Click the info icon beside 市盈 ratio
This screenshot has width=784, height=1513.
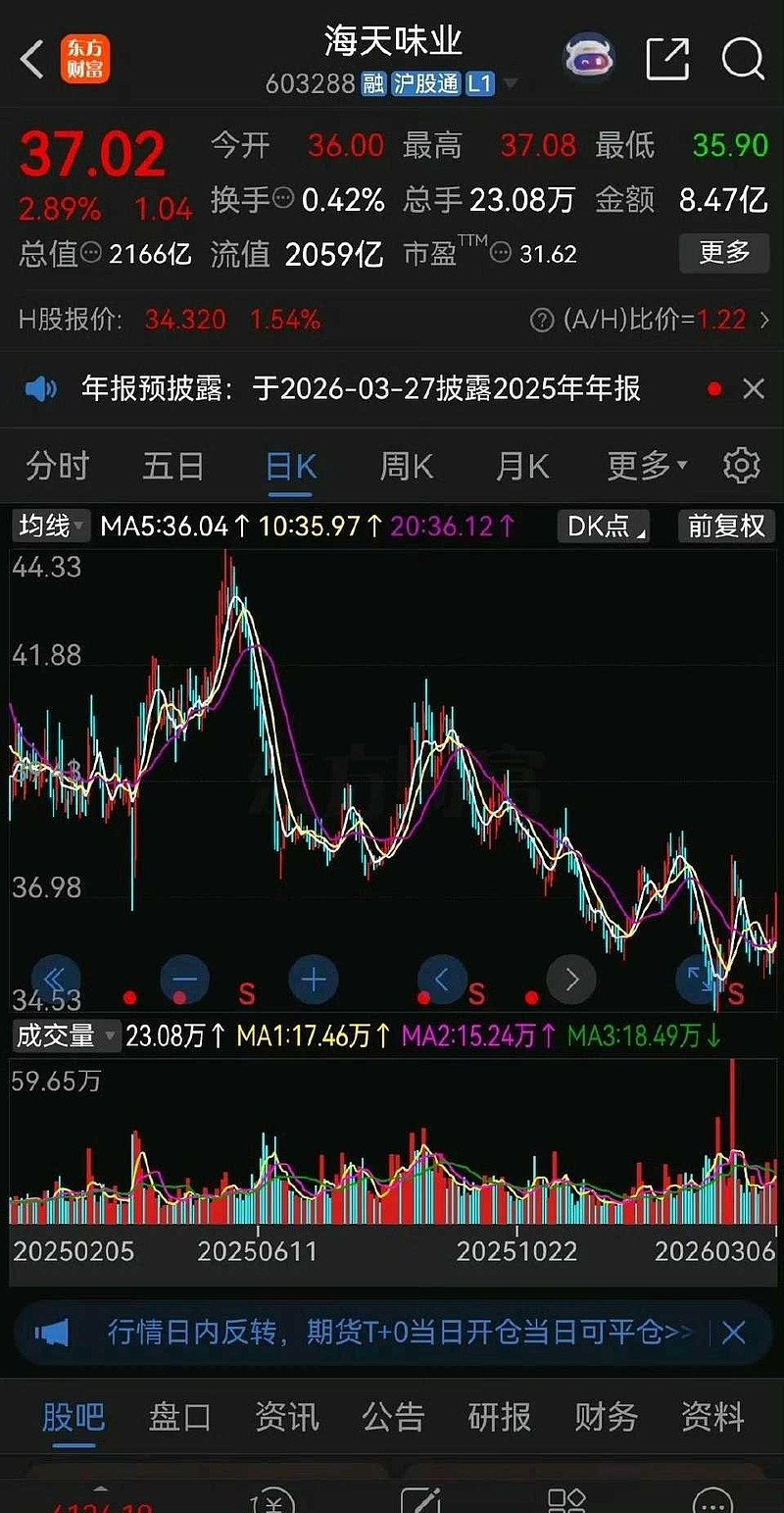(500, 253)
